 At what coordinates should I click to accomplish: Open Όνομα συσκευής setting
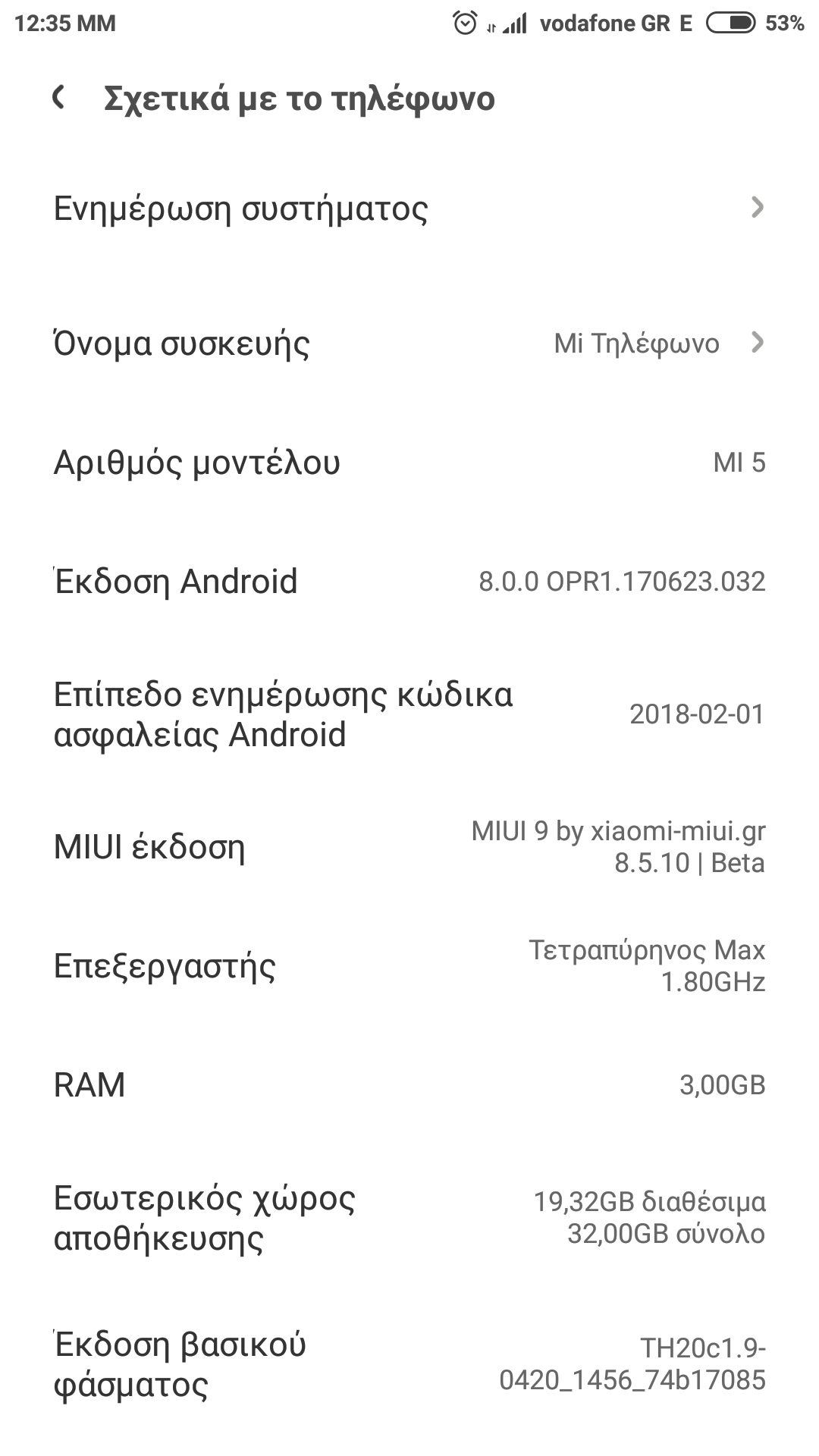(x=409, y=344)
